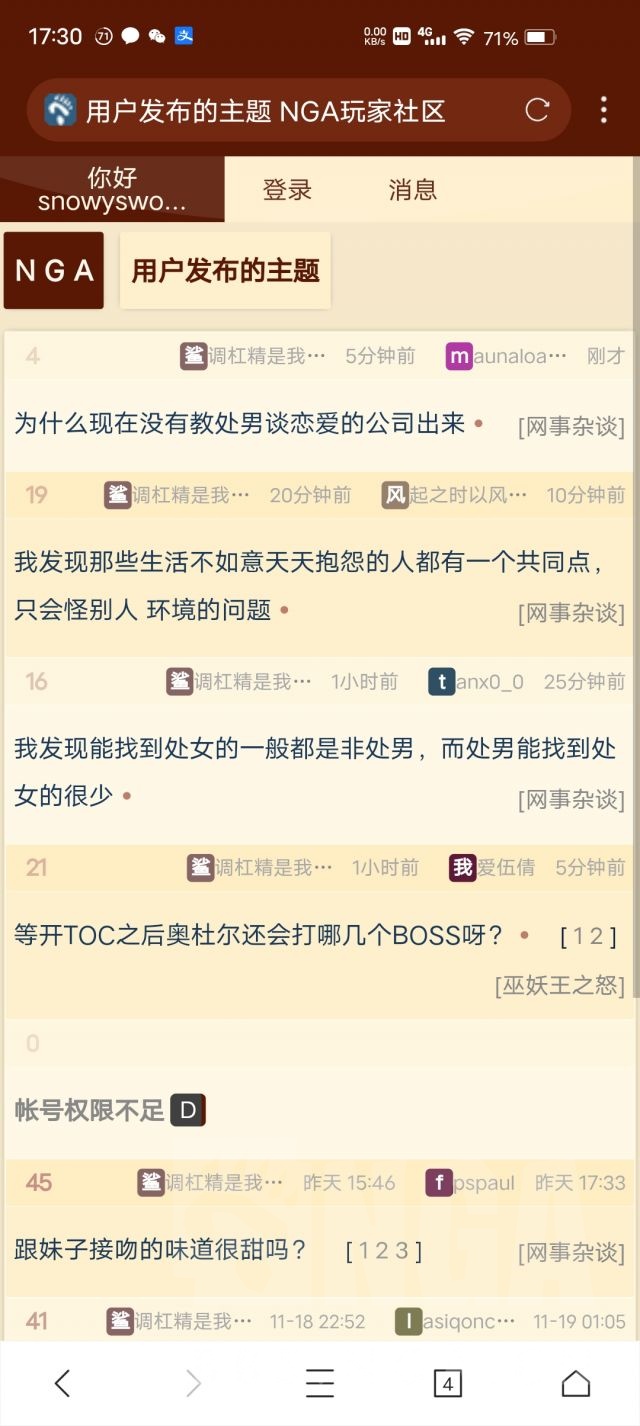Open the thread 等开TOC之后奥杜尔还会打哪几个BOSS呀
The height and width of the screenshot is (1426, 640).
[258, 936]
